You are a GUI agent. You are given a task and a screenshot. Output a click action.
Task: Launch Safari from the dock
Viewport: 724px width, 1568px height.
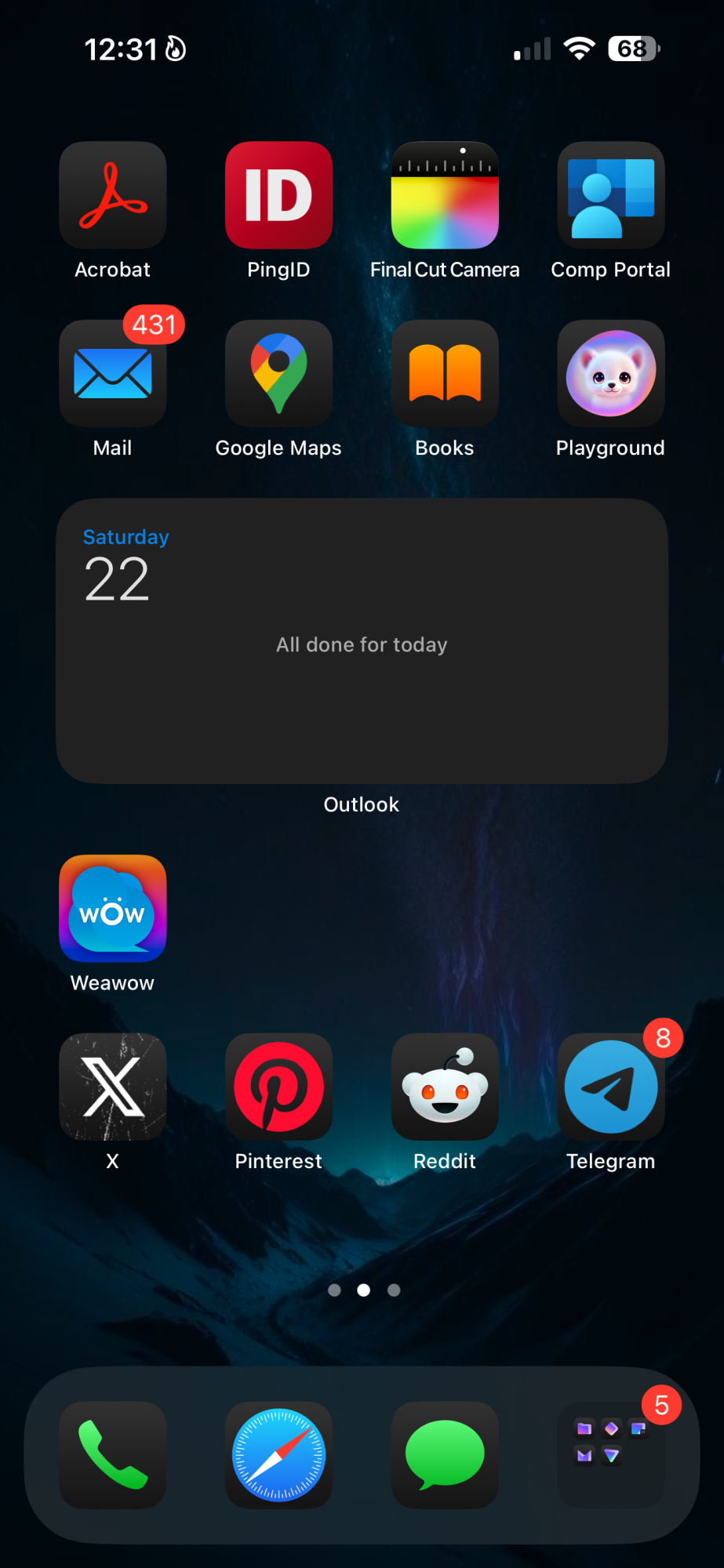click(x=278, y=1455)
